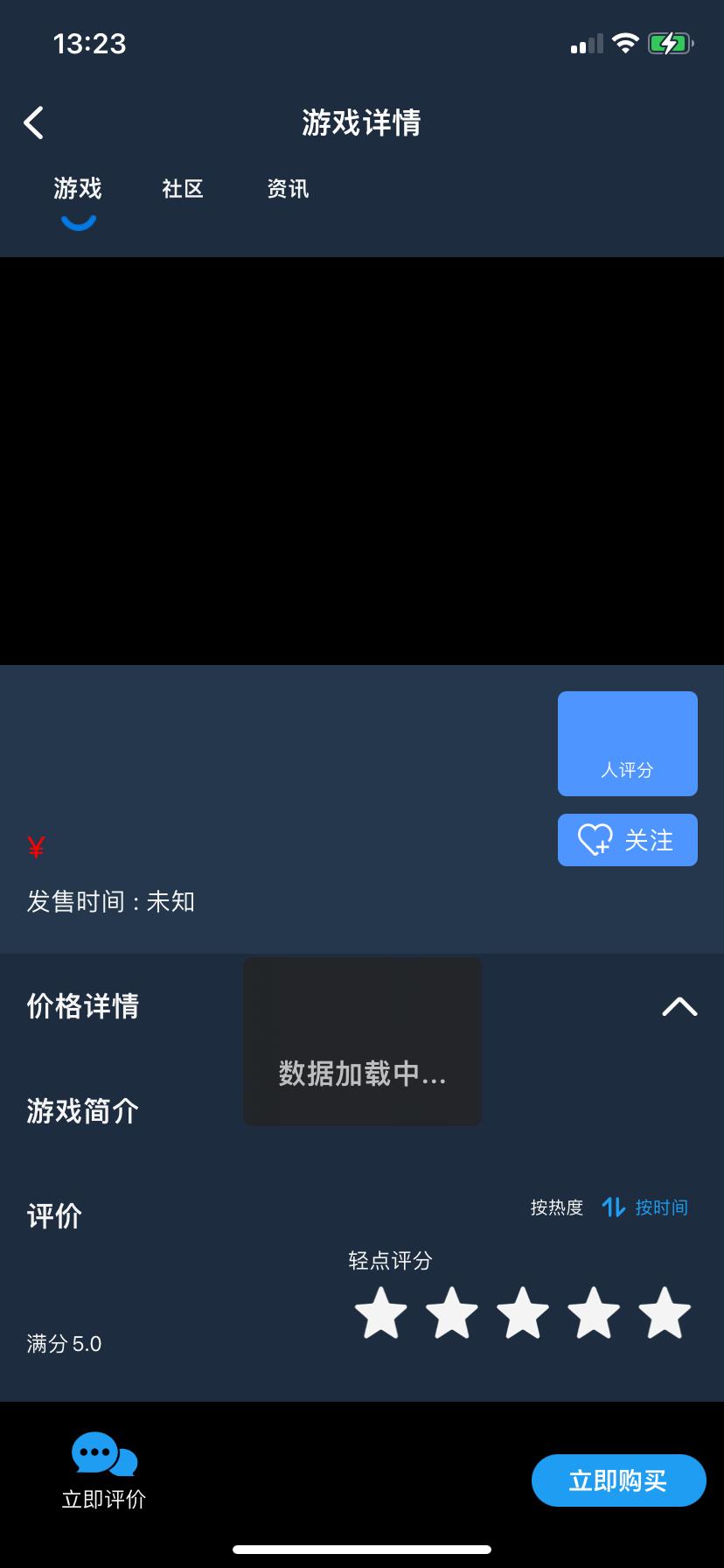Switch to the 资讯 tab
This screenshot has width=724, height=1568.
point(288,189)
